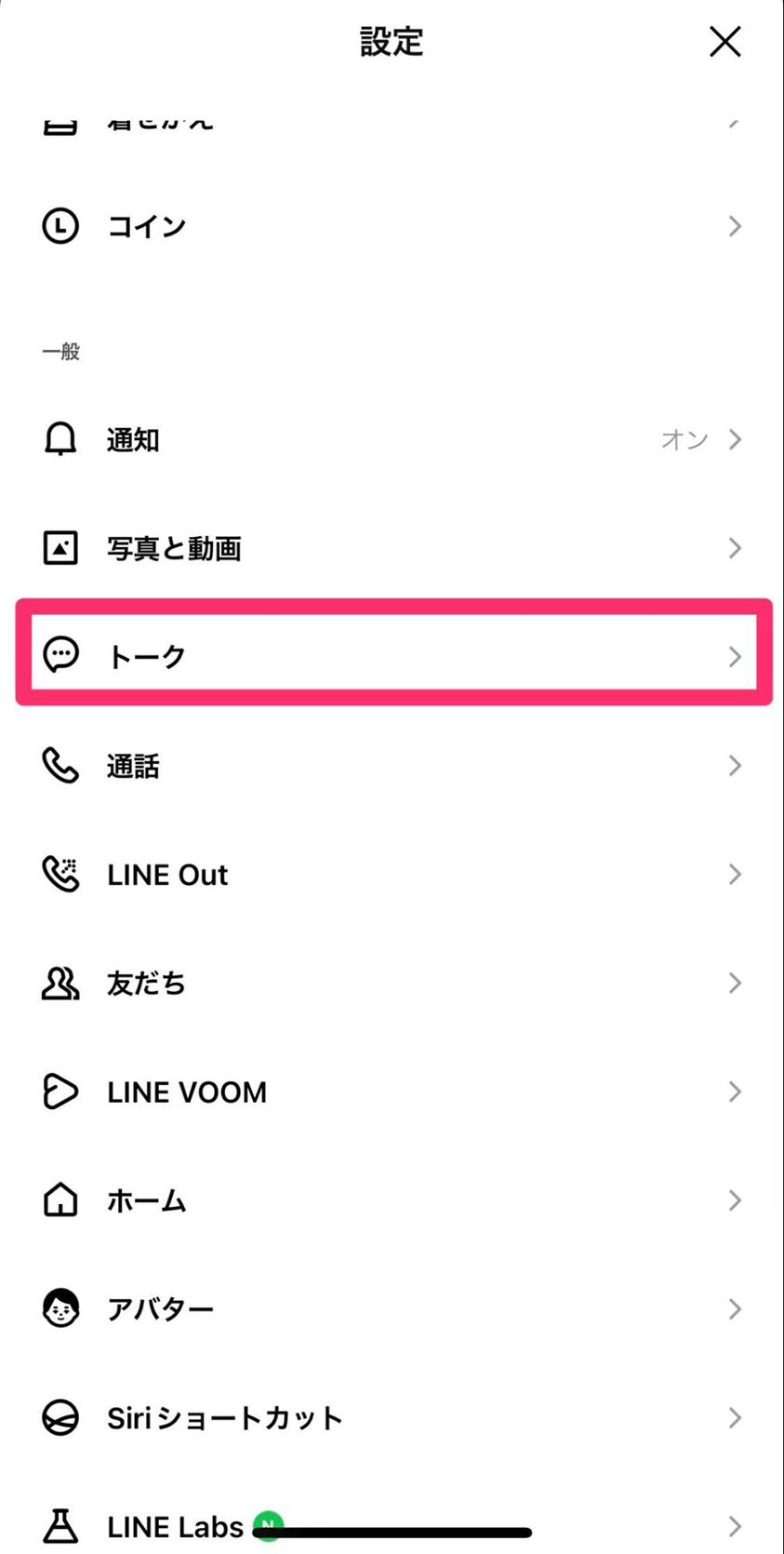Open ホーム settings
784x1554 pixels.
click(x=392, y=1200)
